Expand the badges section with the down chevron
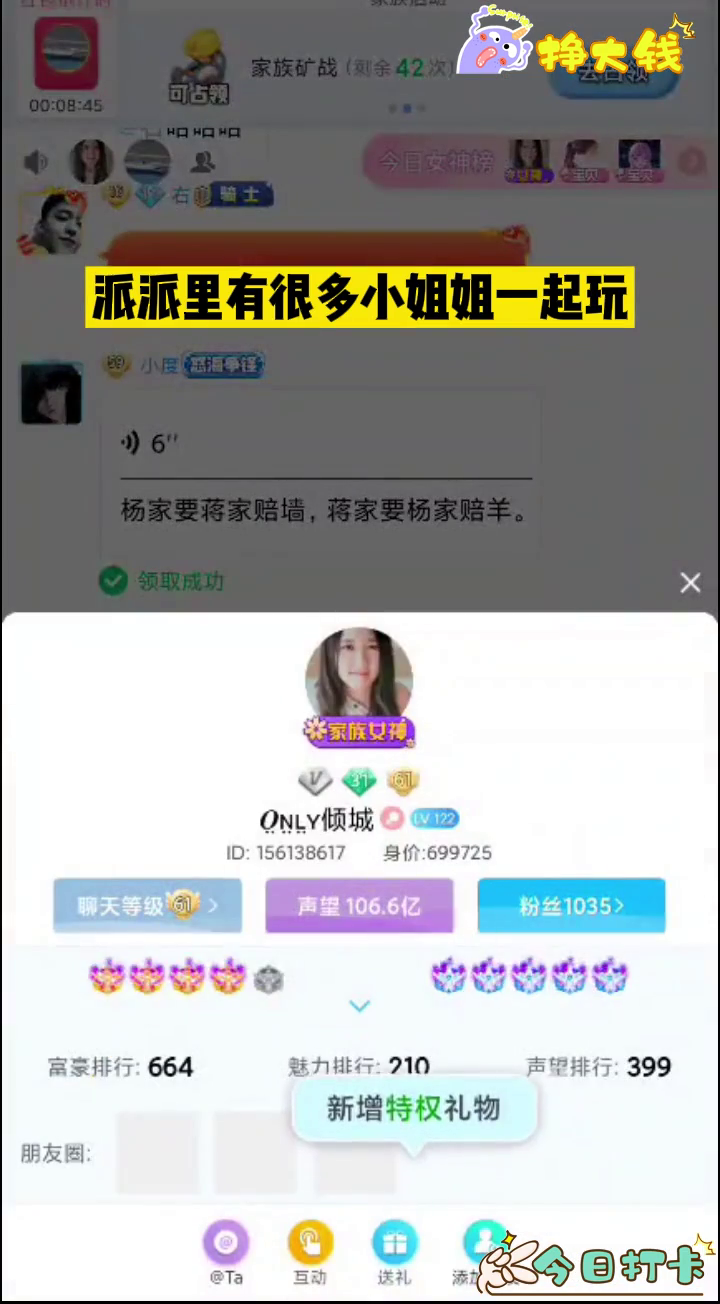Viewport: 720px width, 1304px height. [x=359, y=1006]
